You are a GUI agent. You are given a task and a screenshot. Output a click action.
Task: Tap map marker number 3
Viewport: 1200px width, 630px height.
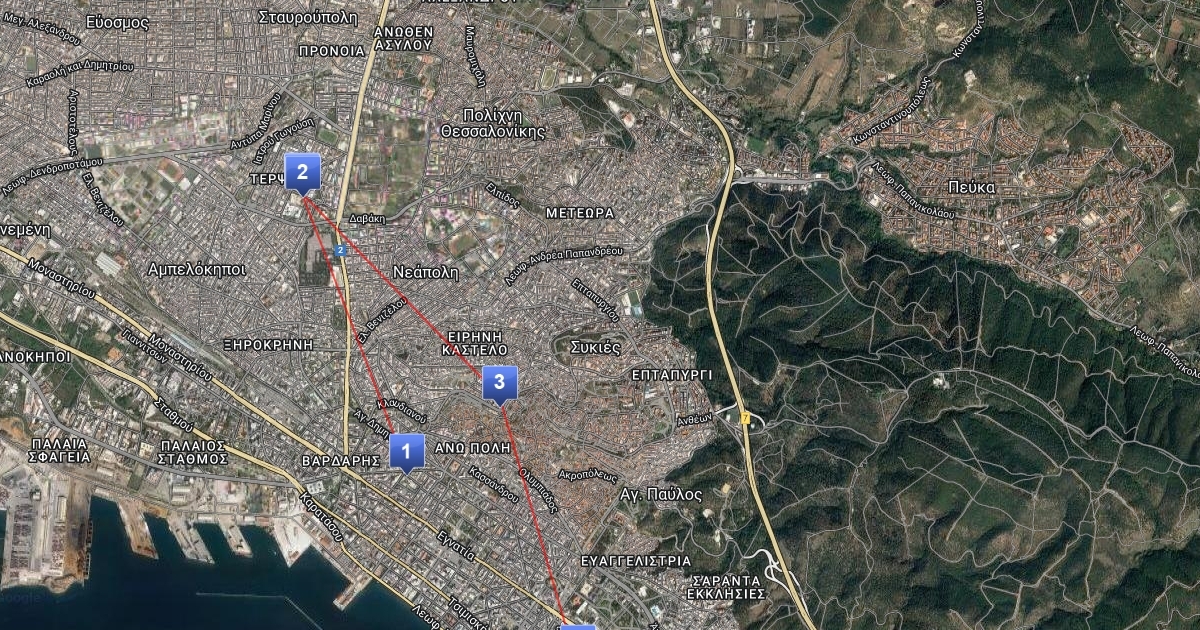499,382
